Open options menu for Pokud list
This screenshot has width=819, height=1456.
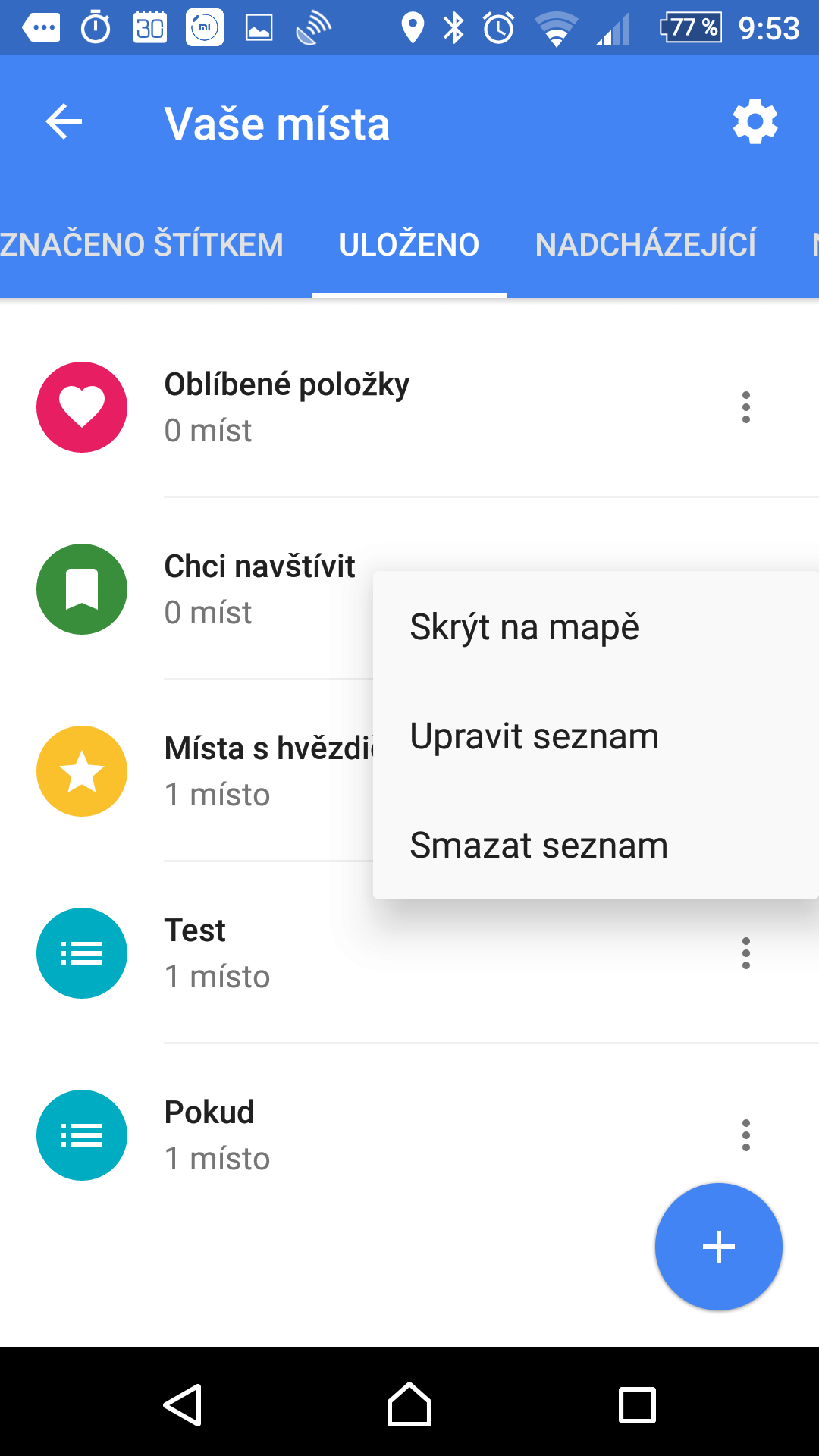click(x=746, y=1135)
